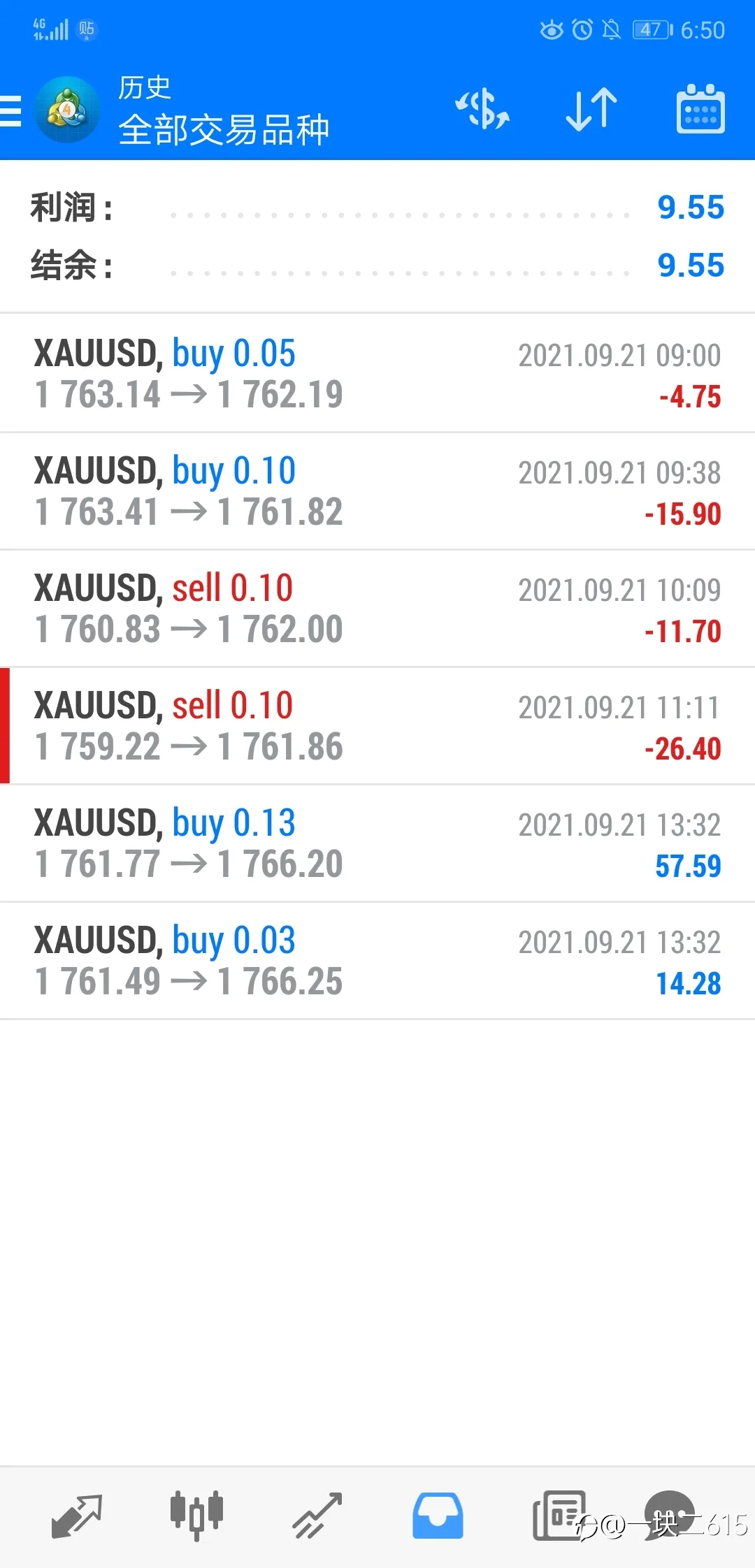Open the XAUUSD buy 0.10 trade at 09:38

[x=377, y=491]
